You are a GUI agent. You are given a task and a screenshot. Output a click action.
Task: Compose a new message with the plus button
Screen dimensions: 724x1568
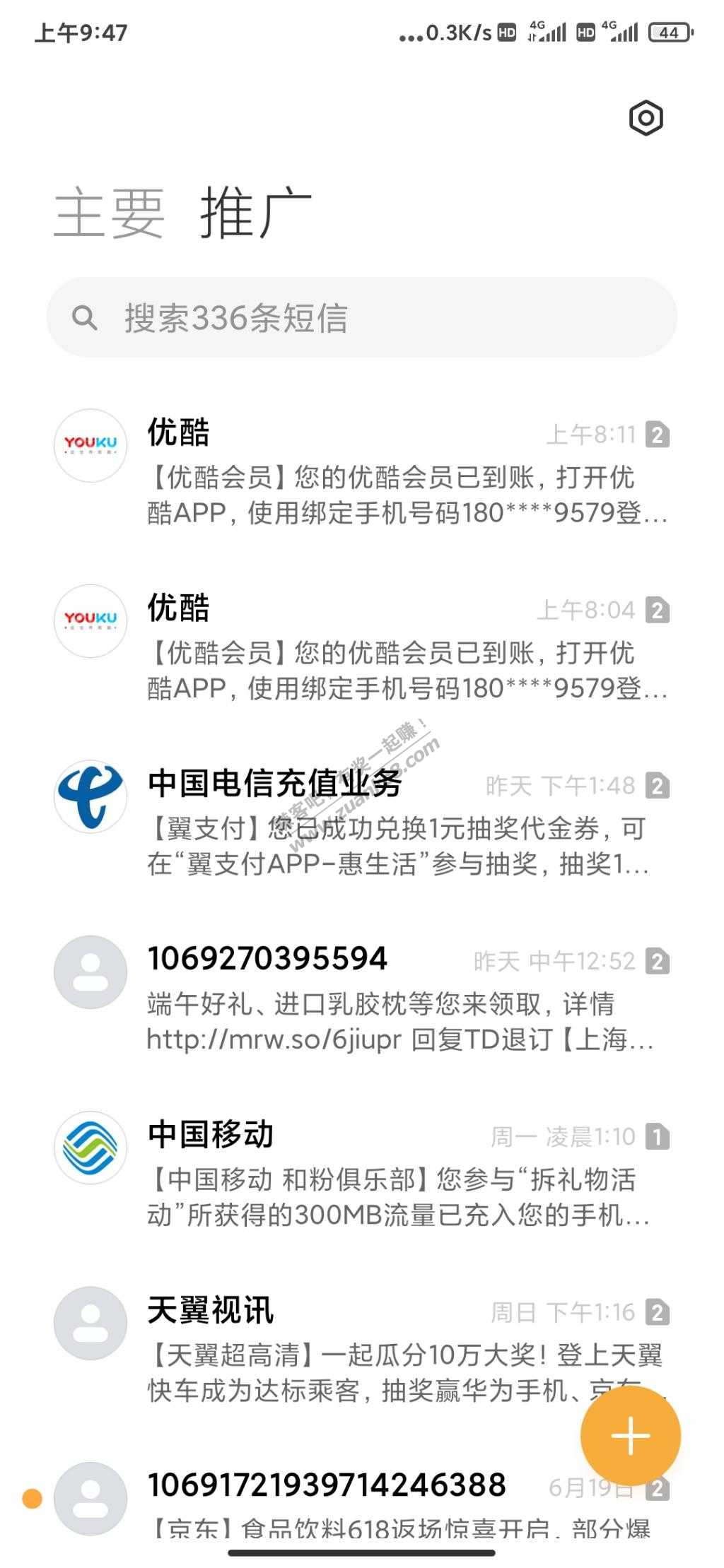(630, 1435)
